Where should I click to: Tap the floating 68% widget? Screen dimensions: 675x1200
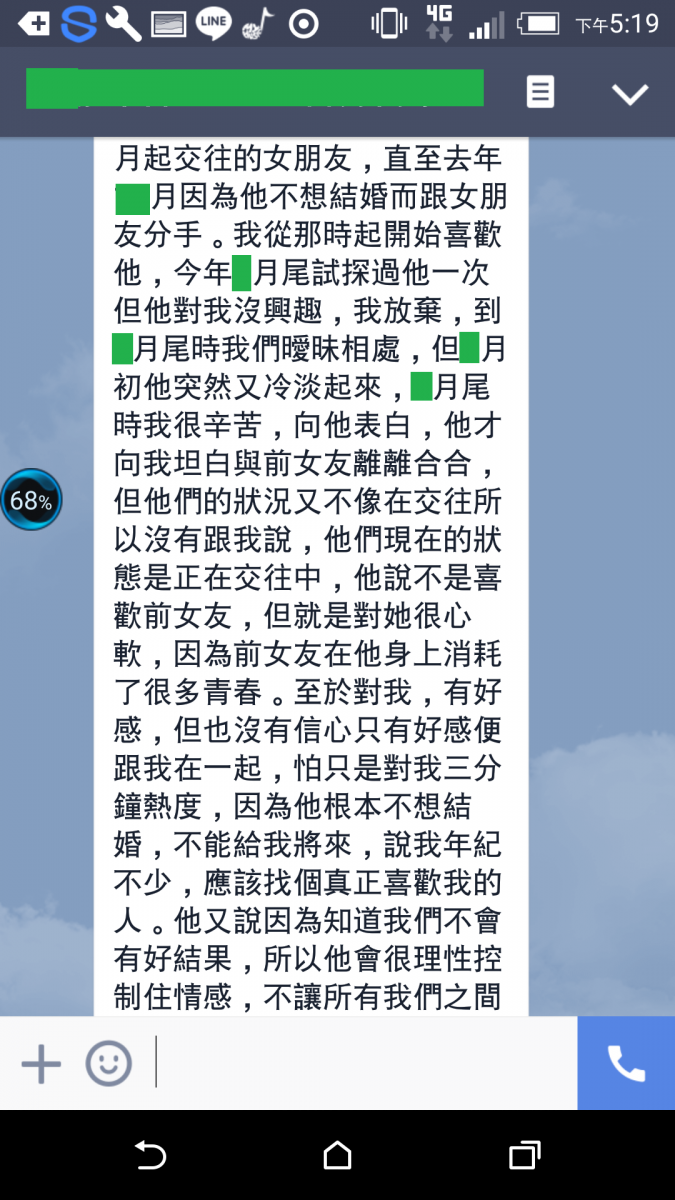[x=31, y=499]
